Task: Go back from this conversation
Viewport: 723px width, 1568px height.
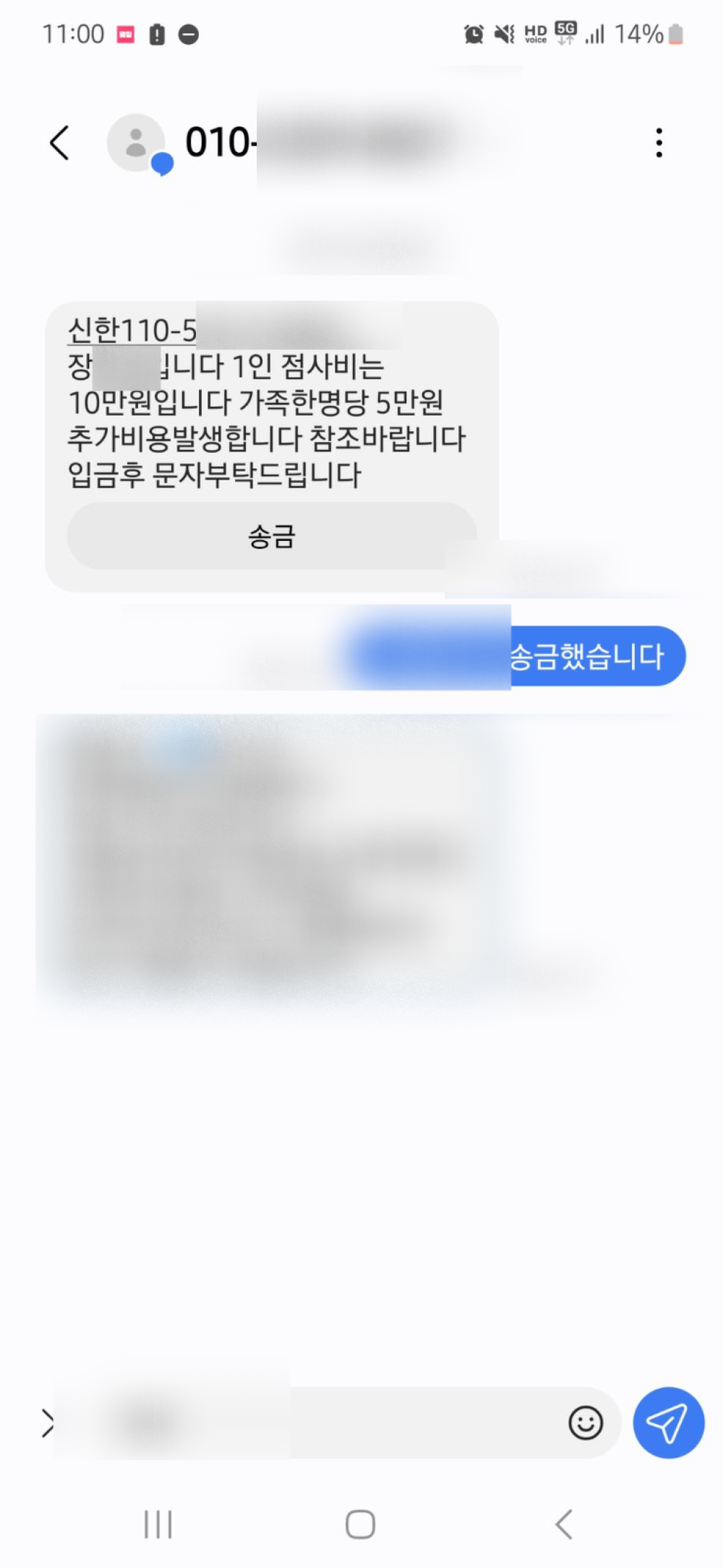Action: pos(59,142)
